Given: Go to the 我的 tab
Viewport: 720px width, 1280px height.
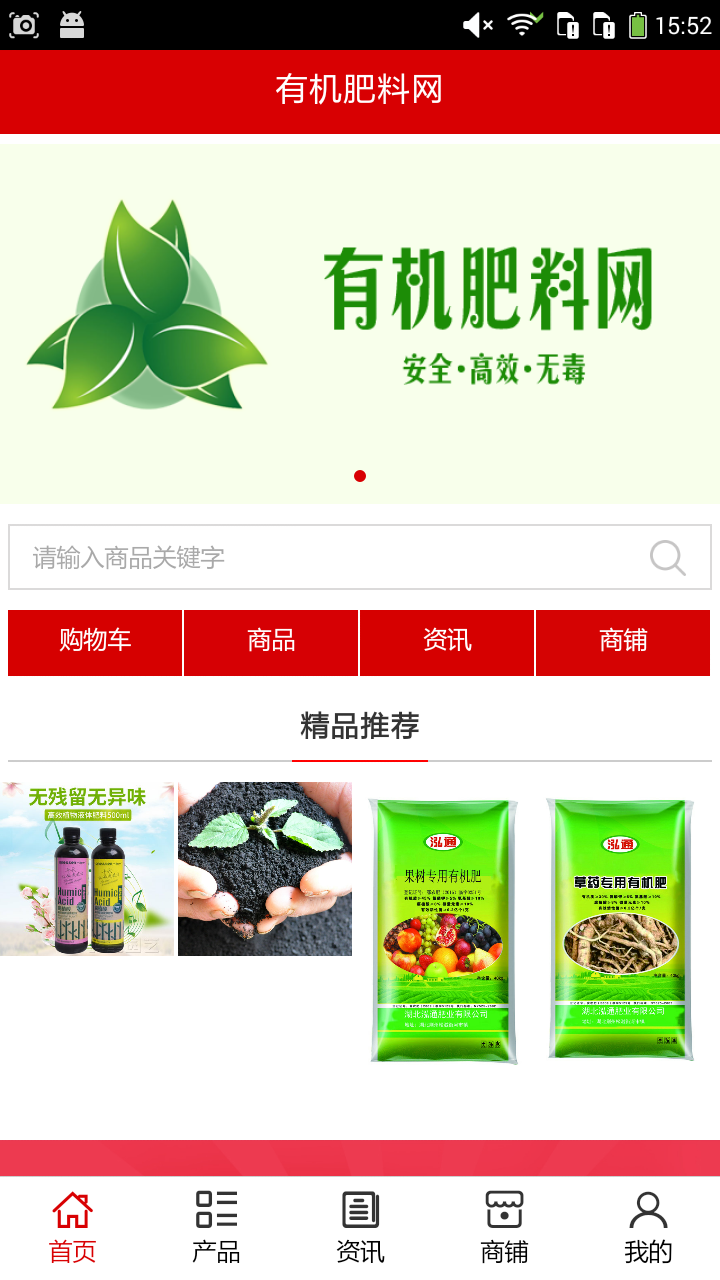Looking at the screenshot, I should (x=648, y=1227).
